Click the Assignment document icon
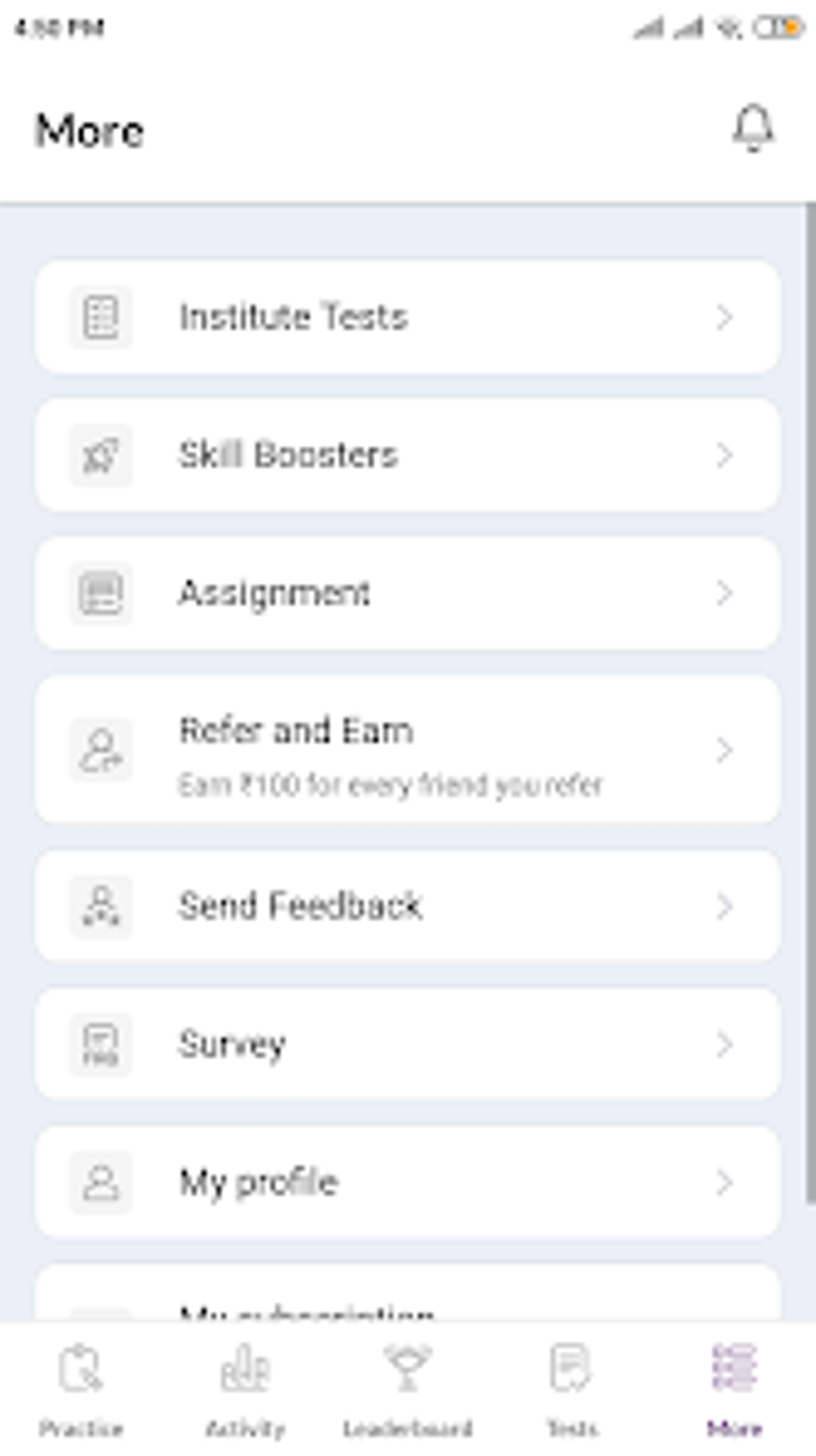This screenshot has height=1456, width=816. pos(99,594)
